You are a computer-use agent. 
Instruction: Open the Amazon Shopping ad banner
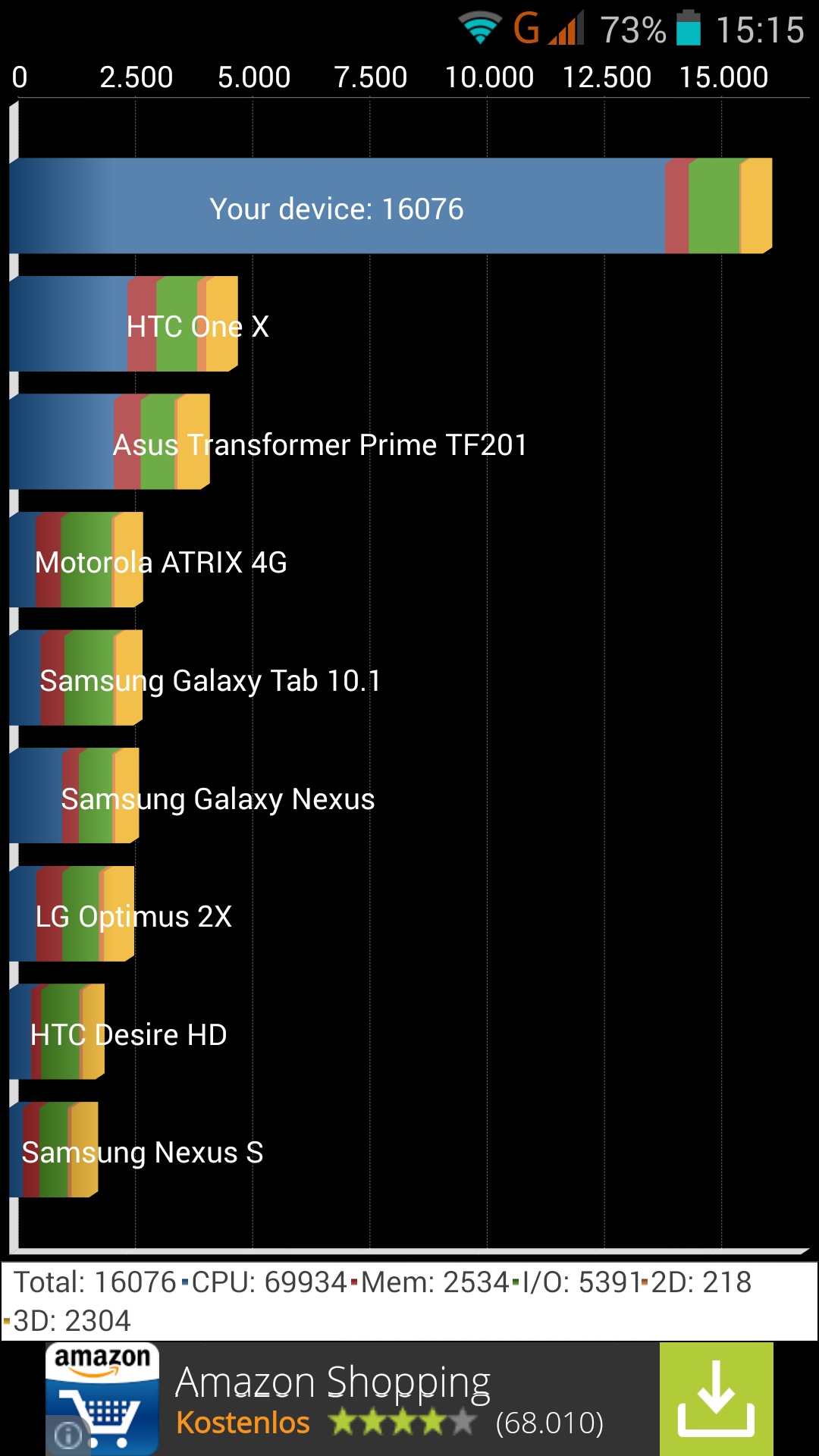(409, 1399)
